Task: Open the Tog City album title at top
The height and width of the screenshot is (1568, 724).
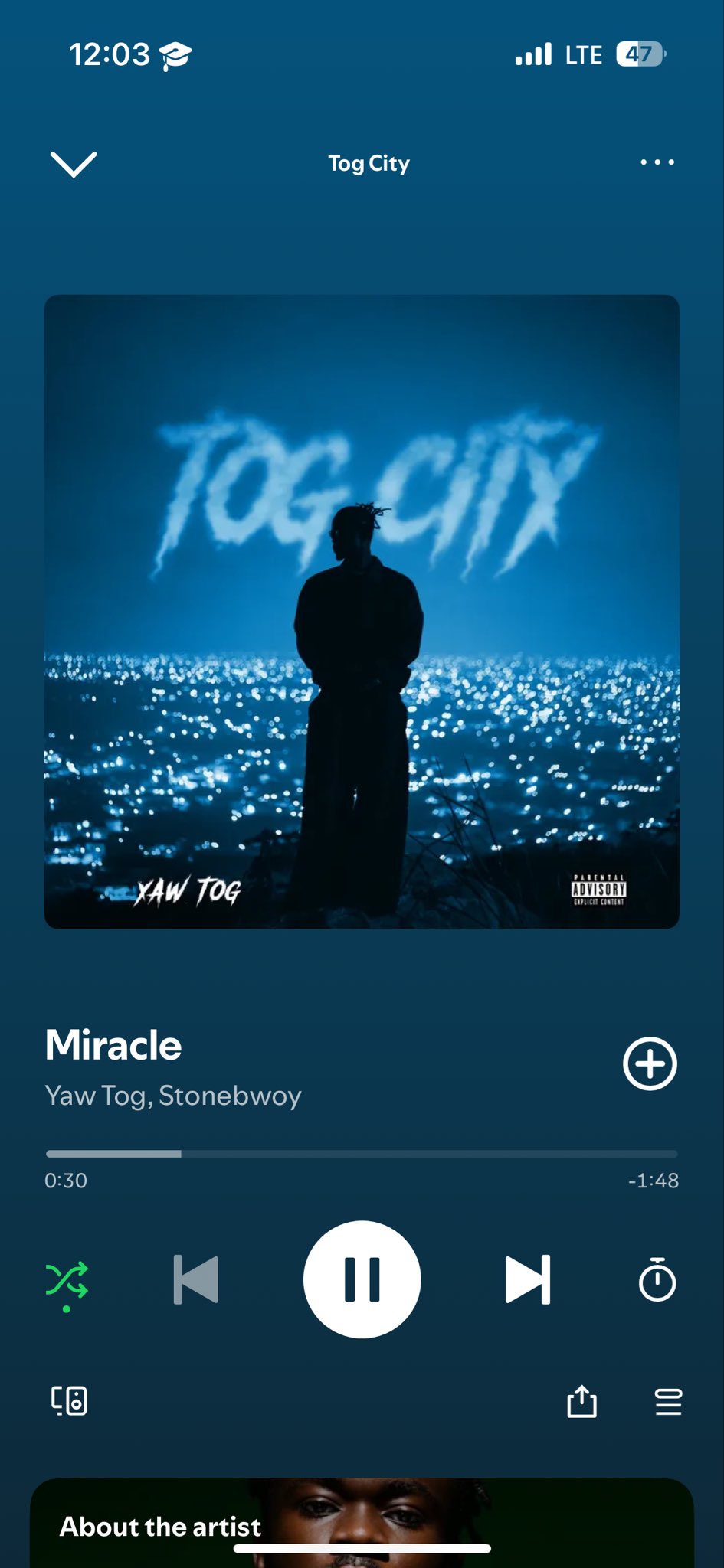Action: (369, 163)
